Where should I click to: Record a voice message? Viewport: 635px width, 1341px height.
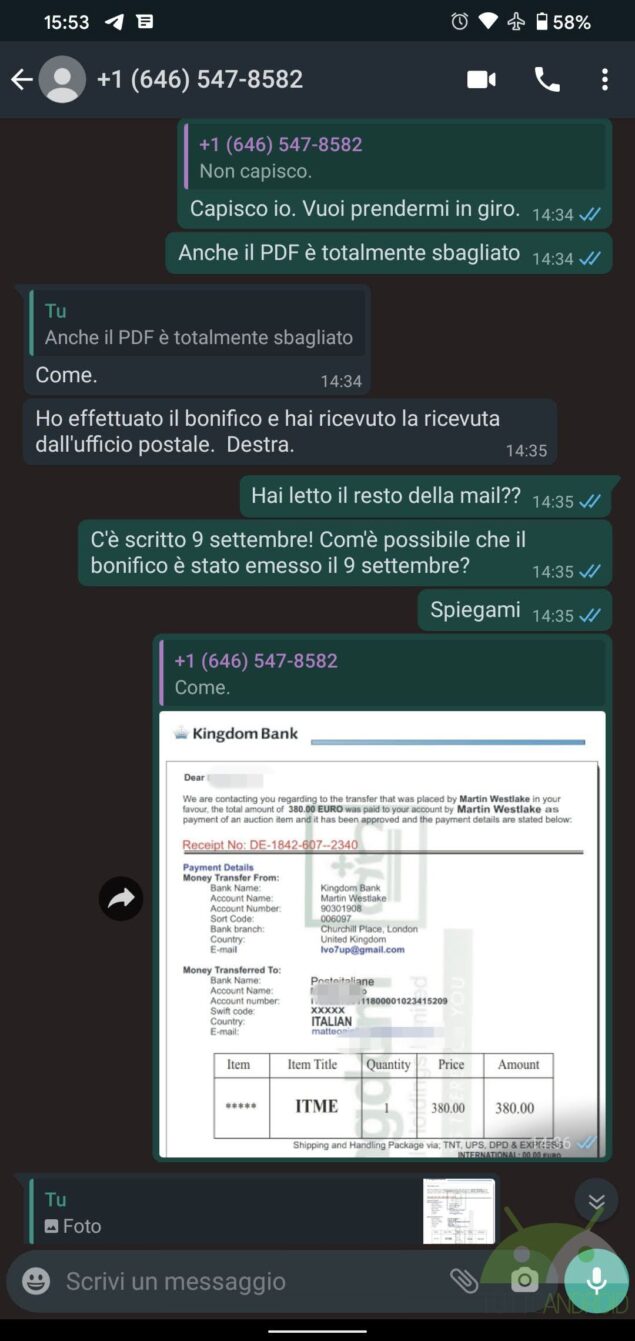(x=596, y=1281)
